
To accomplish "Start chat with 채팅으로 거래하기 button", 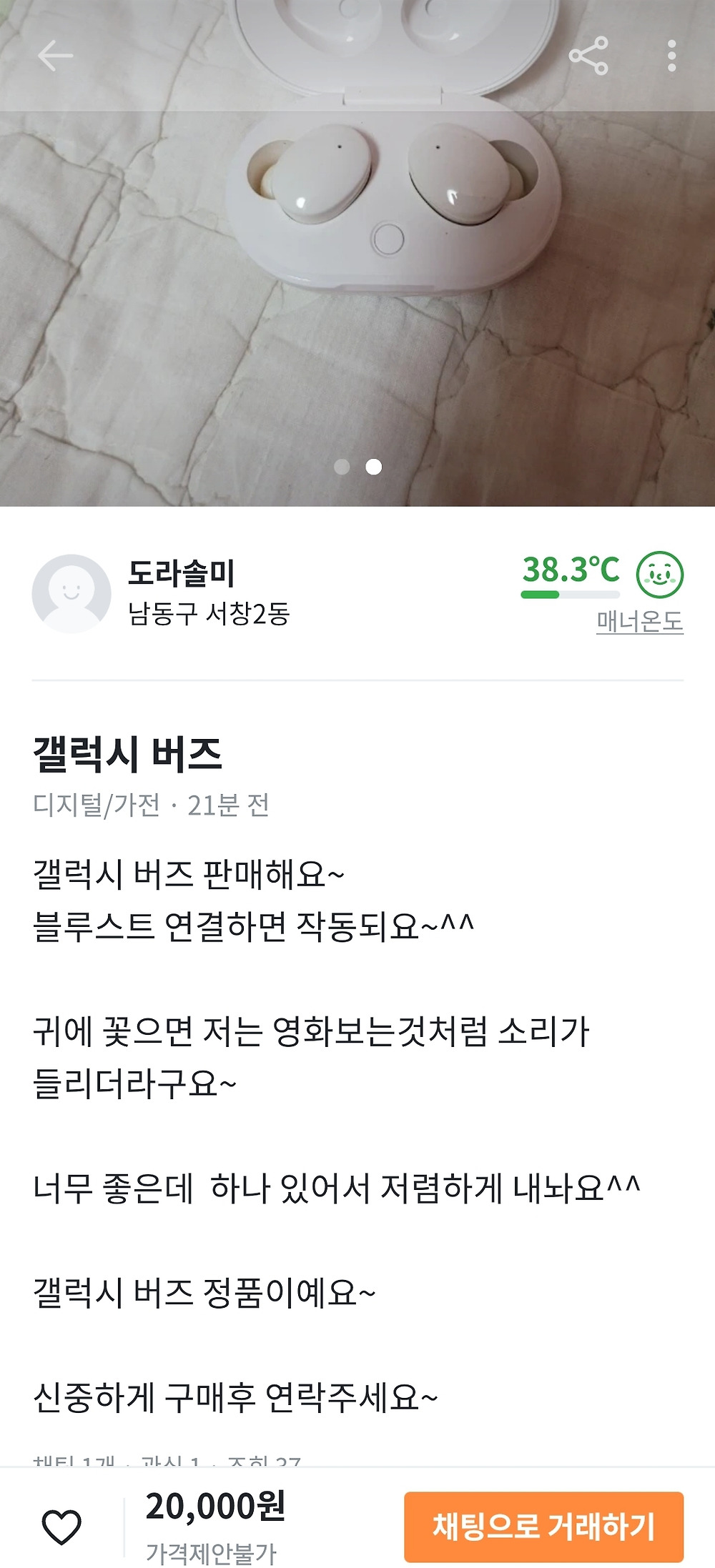I will [543, 1527].
